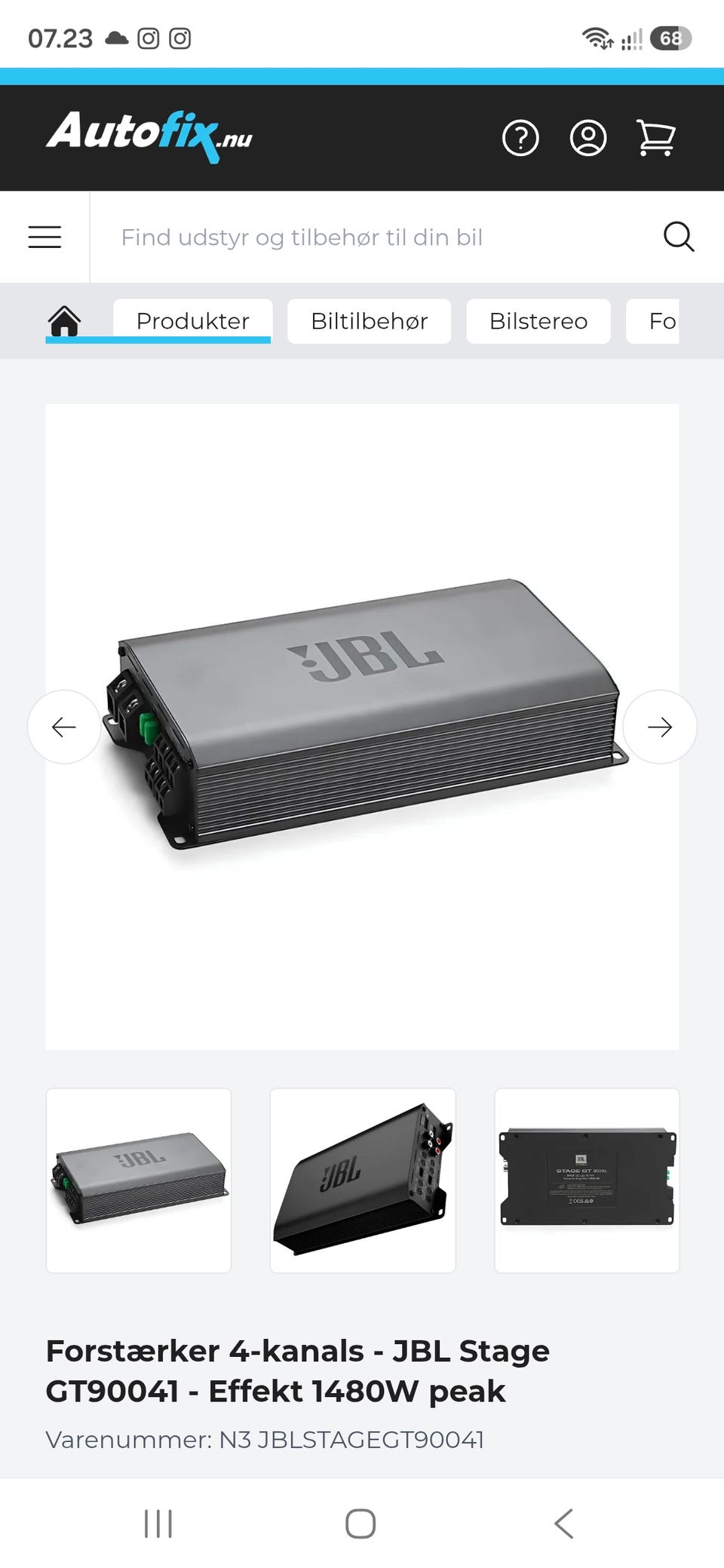The height and width of the screenshot is (1568, 724).
Task: Go to the home breadcrumb icon
Action: (x=64, y=321)
